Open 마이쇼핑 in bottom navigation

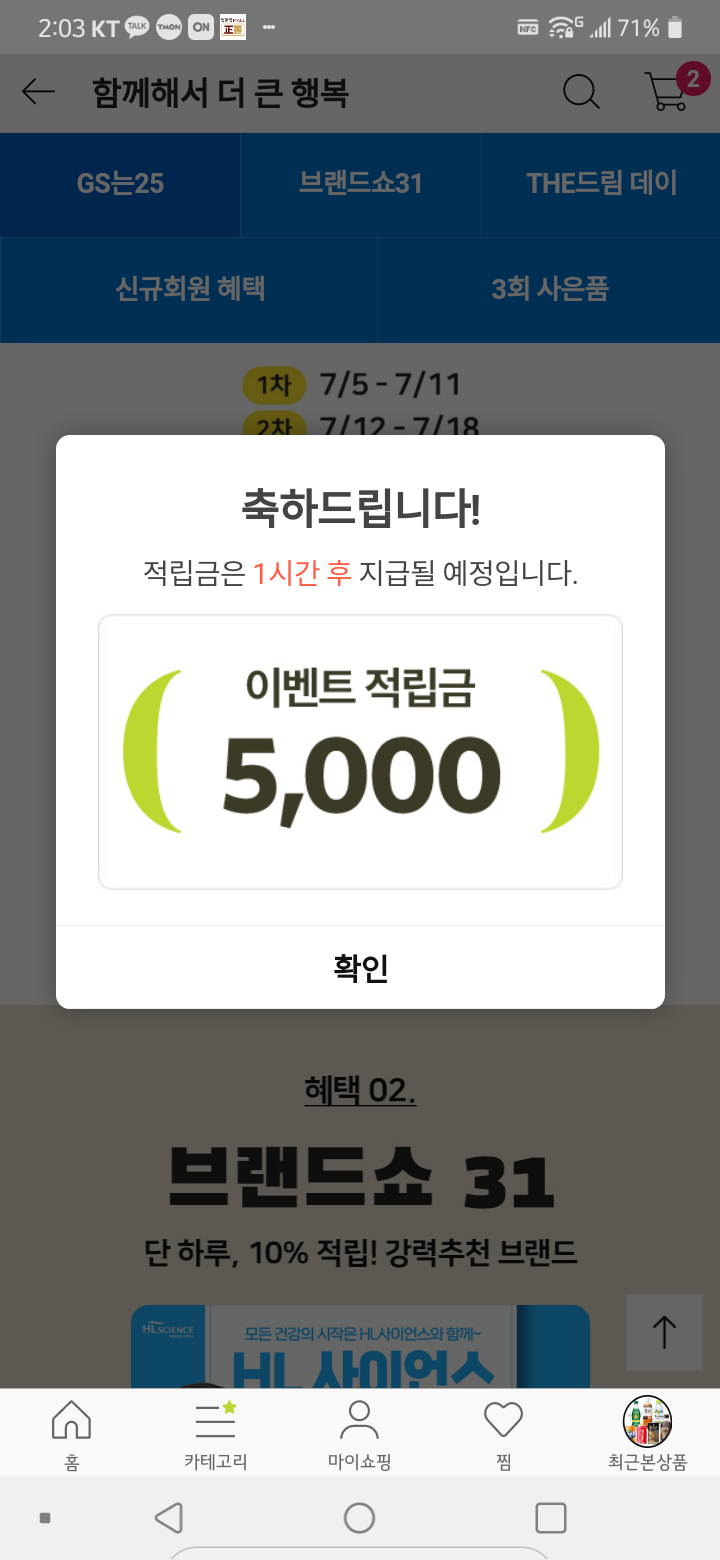359,1433
